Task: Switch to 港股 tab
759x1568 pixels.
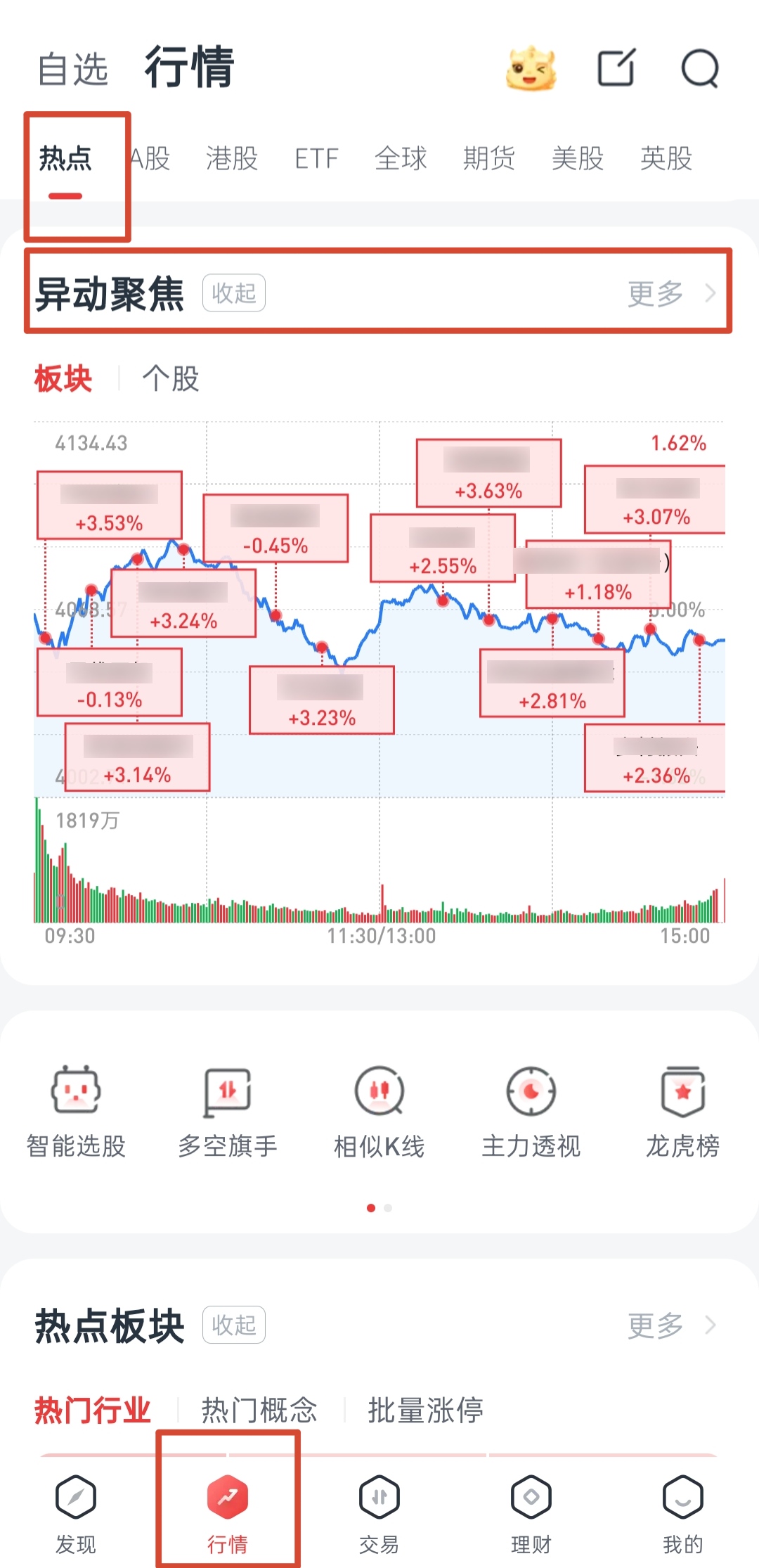Action: point(232,158)
